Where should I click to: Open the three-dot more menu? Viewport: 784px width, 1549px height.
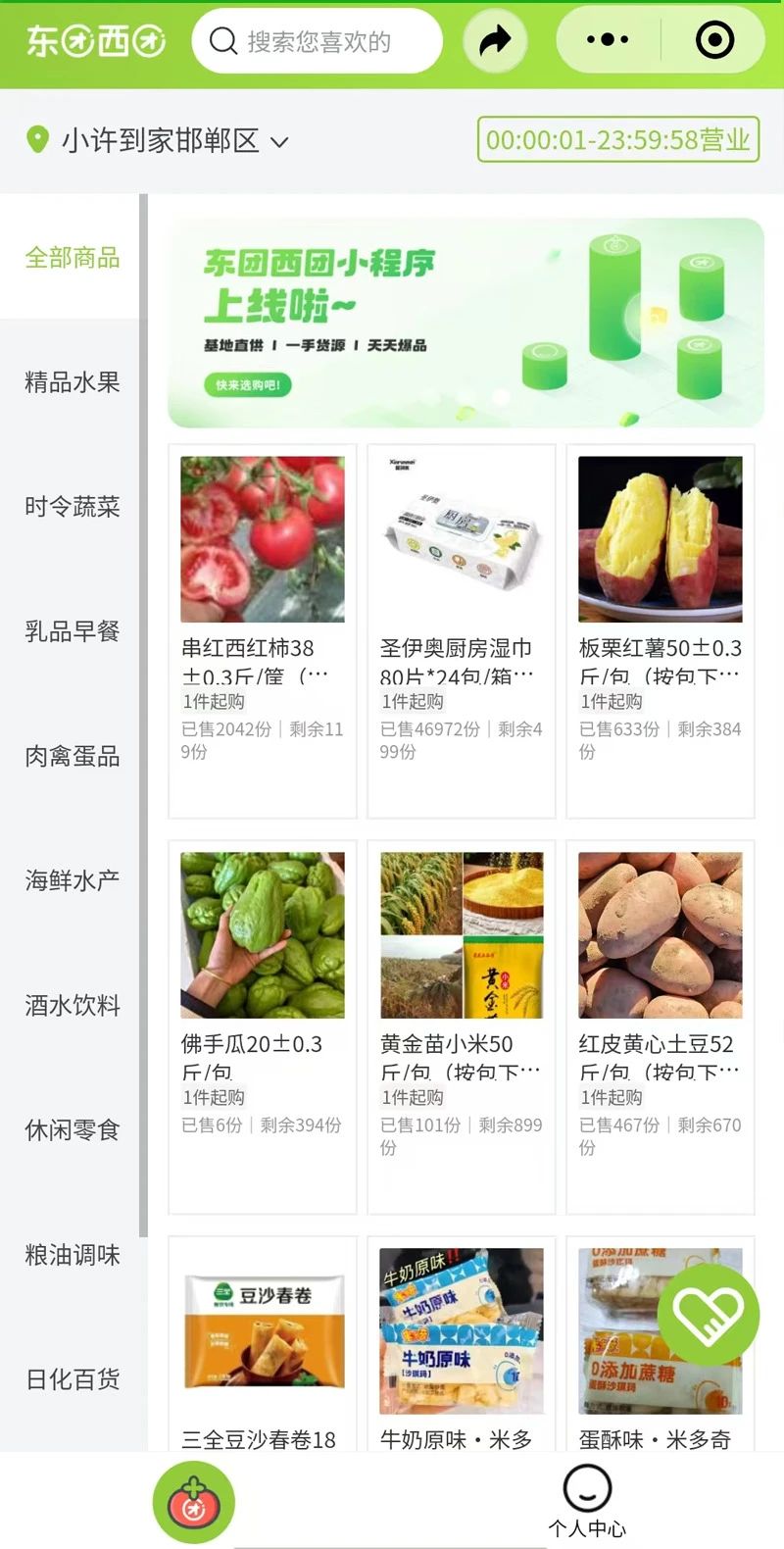pos(608,40)
